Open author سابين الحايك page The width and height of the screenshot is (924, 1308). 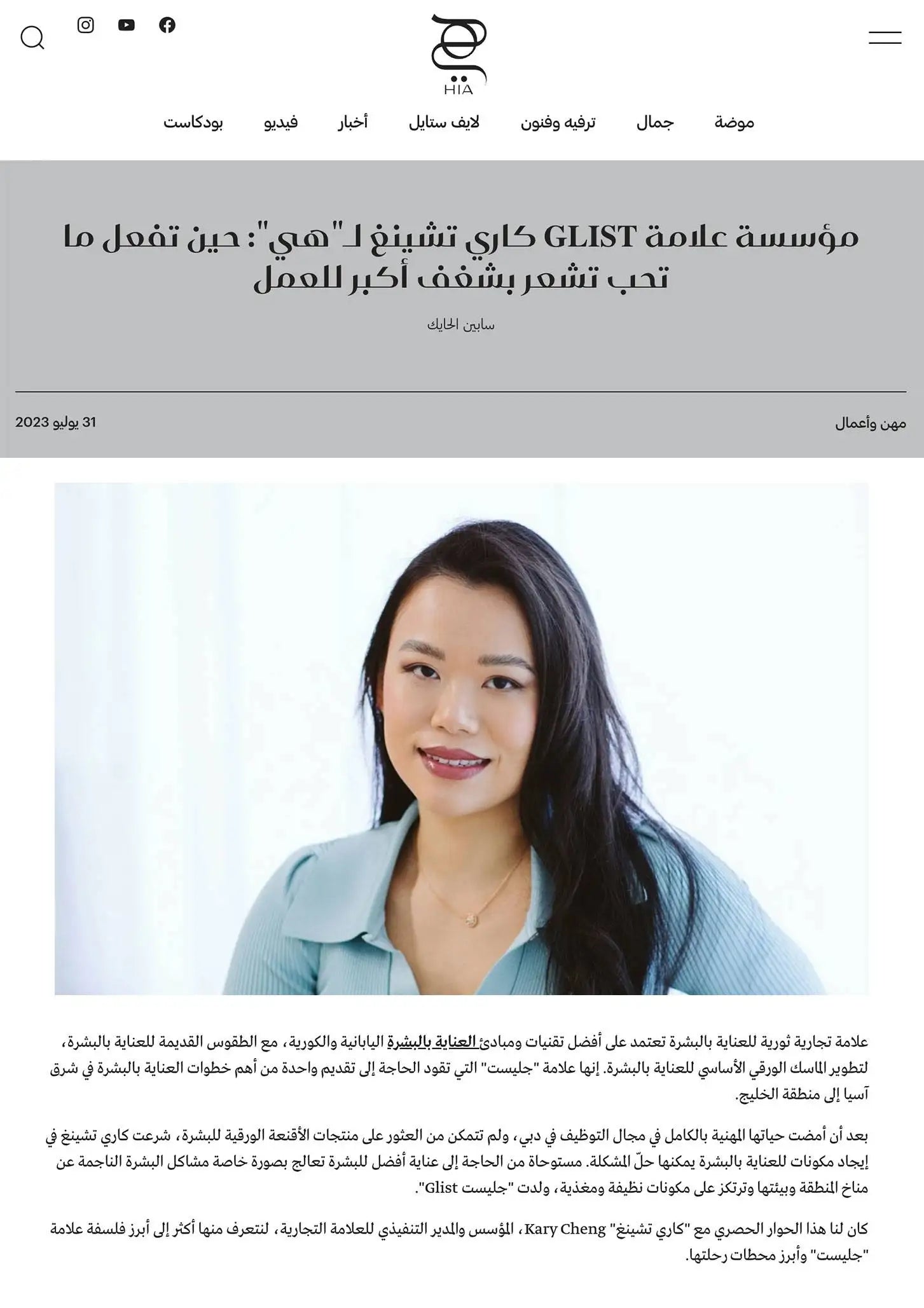click(461, 325)
